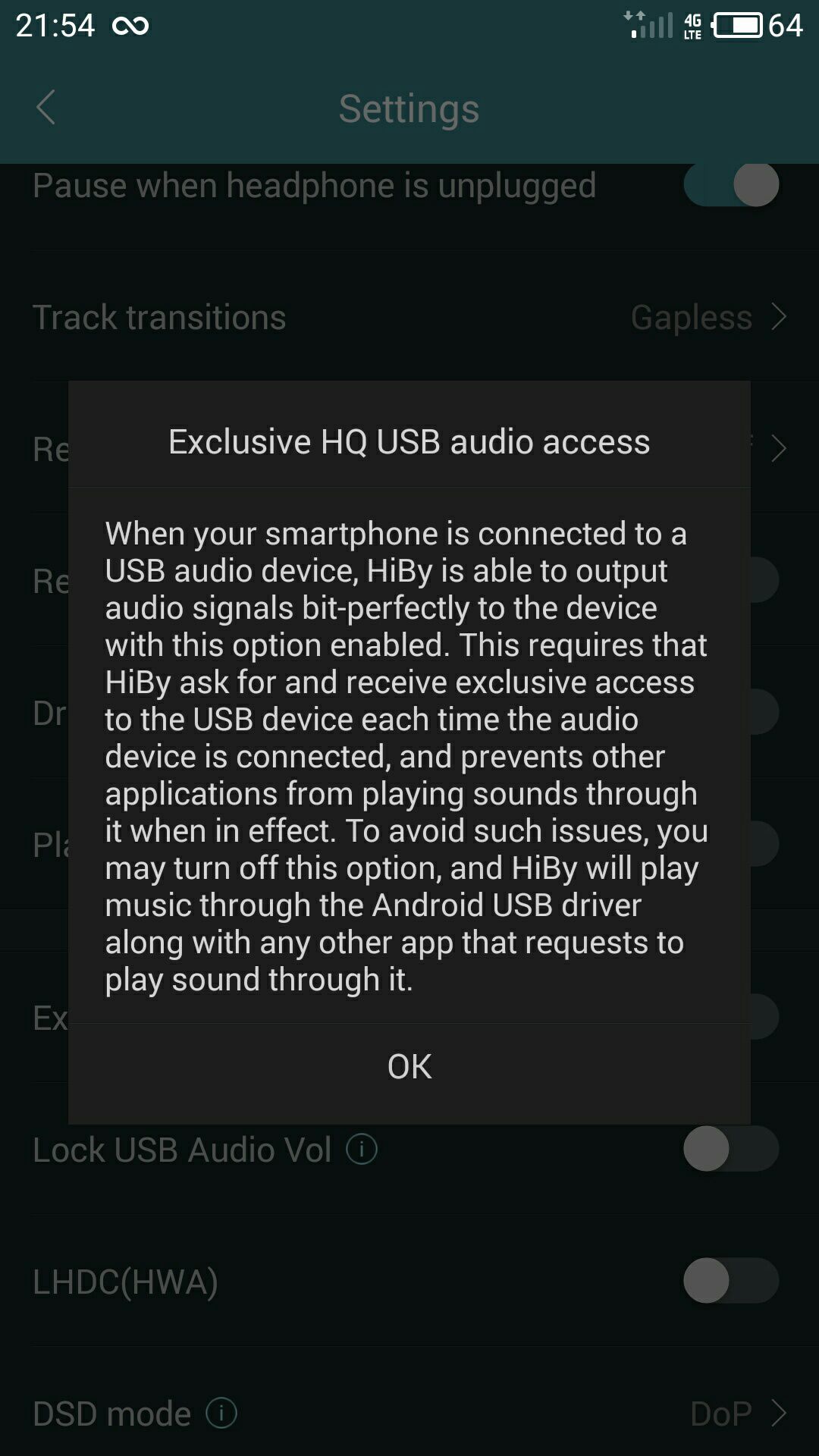Show info about Lock USB Audio Vol

point(362,1150)
